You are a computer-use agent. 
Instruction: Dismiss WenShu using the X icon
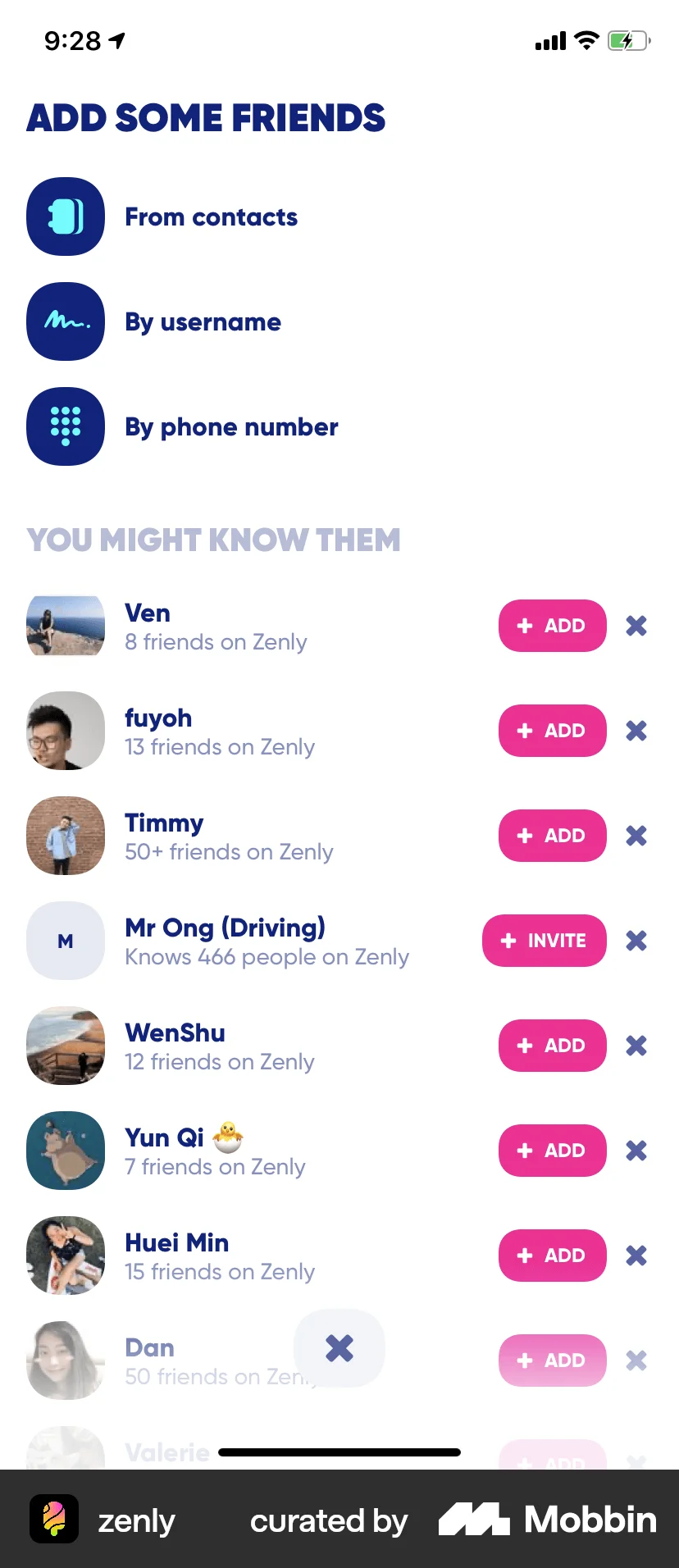tap(636, 1046)
